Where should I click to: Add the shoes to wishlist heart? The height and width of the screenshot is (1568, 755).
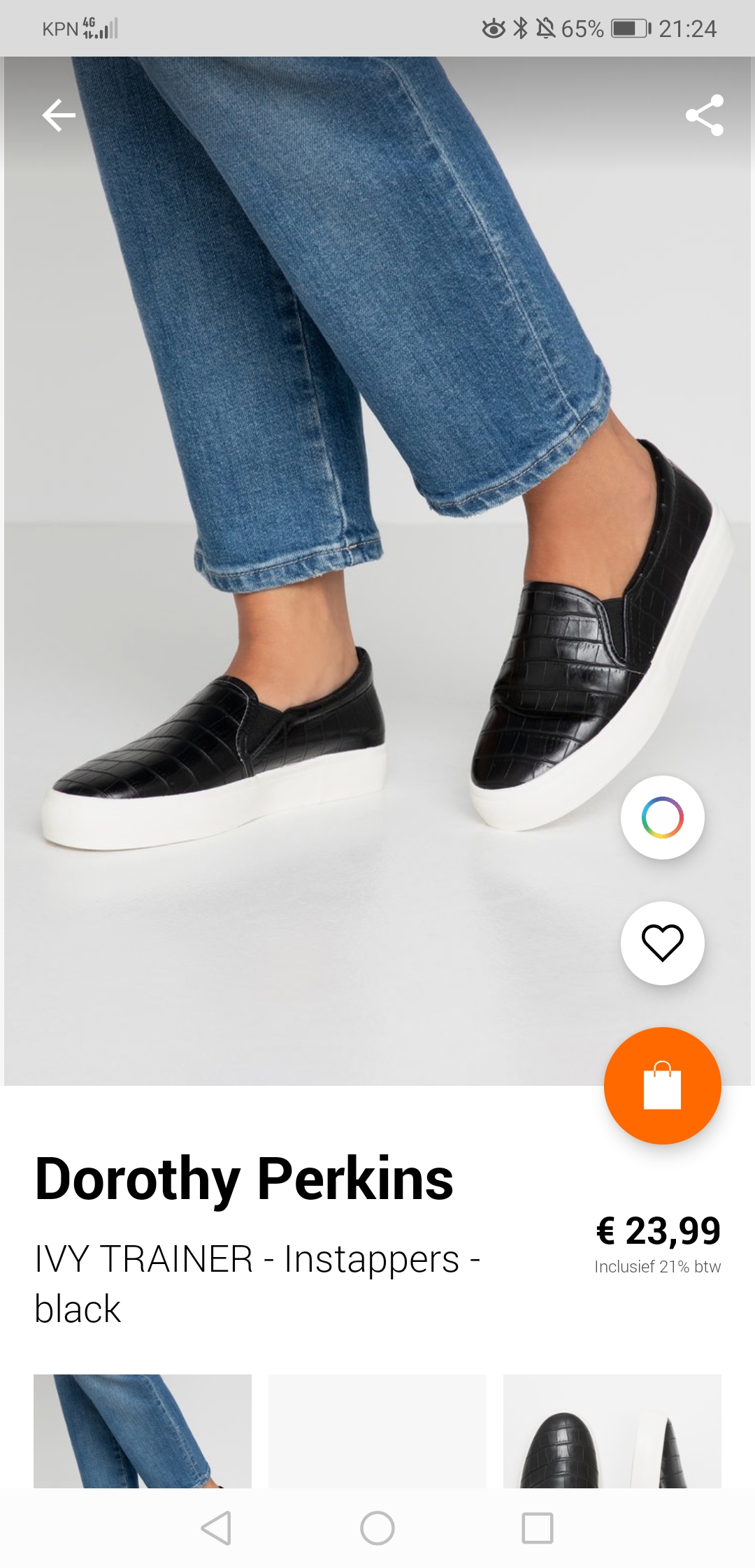click(662, 943)
